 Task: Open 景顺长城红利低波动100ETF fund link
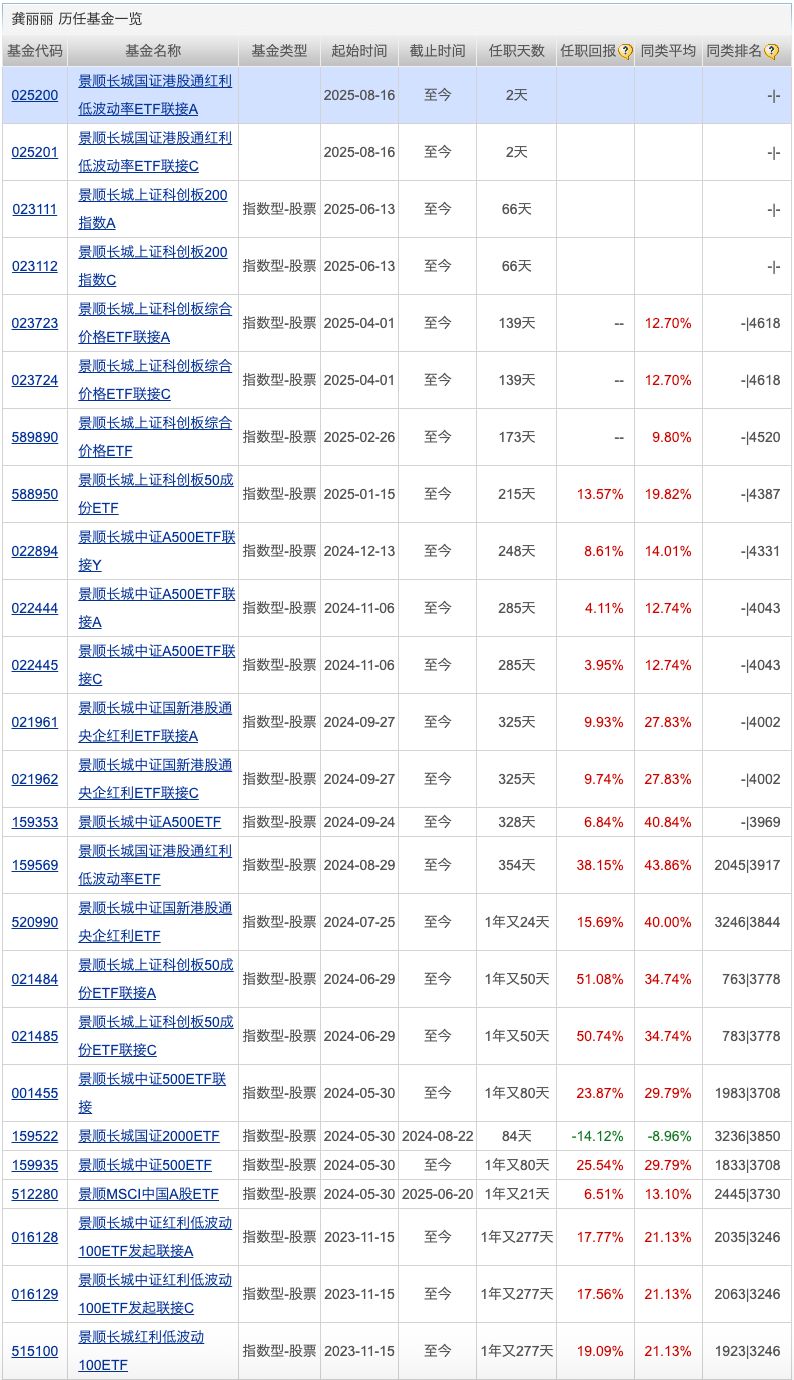pyautogui.click(x=141, y=1336)
